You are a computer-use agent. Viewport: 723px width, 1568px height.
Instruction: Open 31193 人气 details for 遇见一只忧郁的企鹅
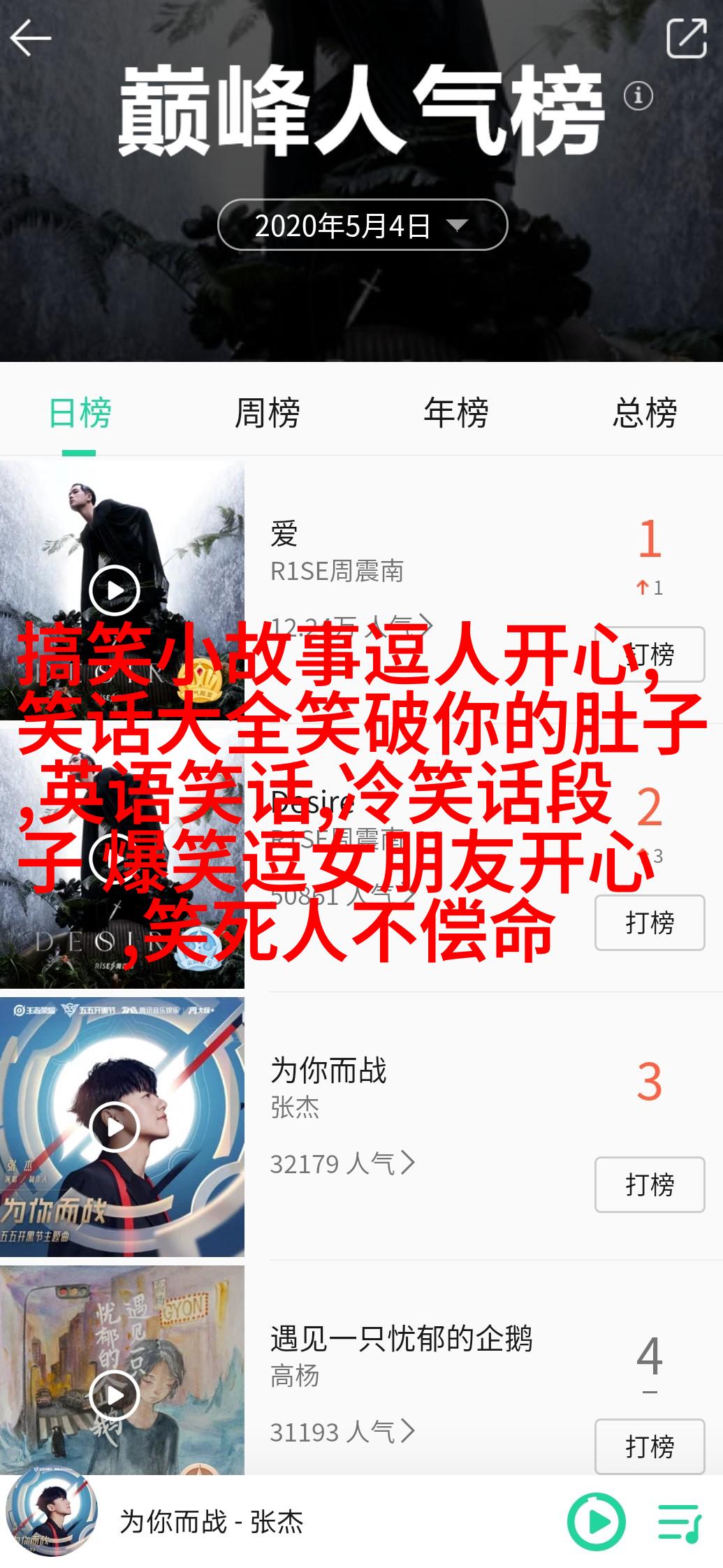(342, 1432)
